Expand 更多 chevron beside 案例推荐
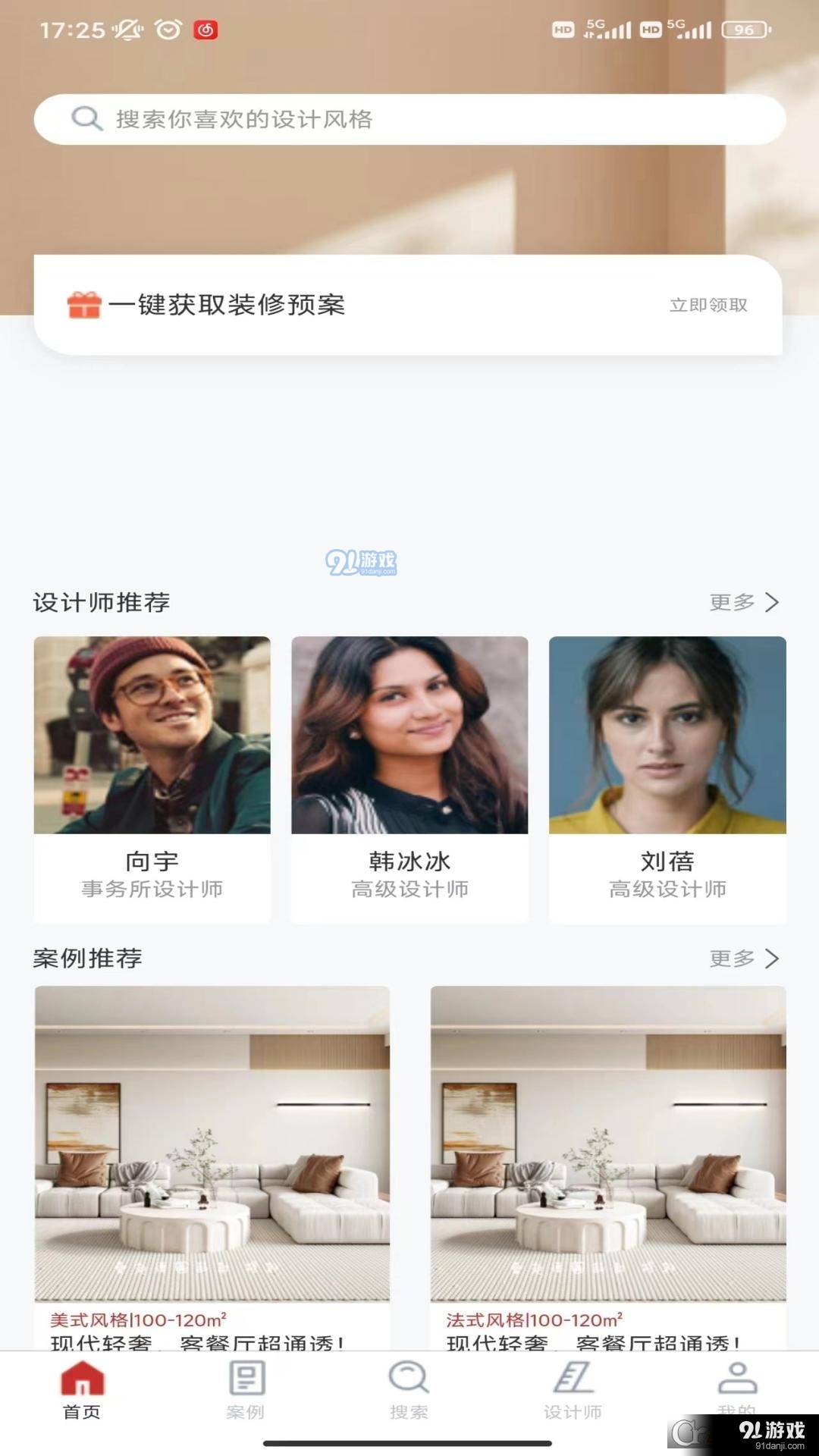 point(772,959)
